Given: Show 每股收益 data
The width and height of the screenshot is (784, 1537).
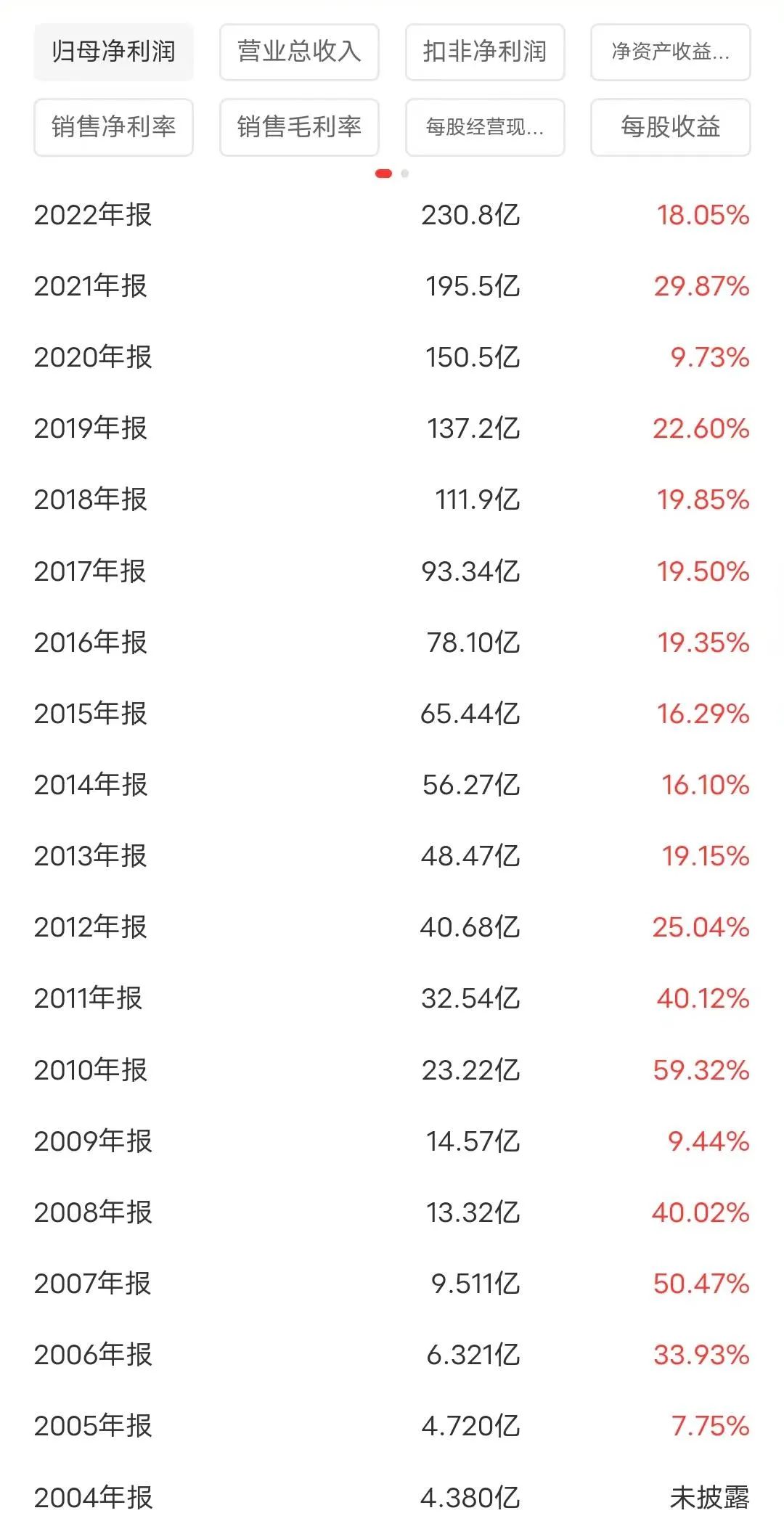Looking at the screenshot, I should click(x=670, y=127).
